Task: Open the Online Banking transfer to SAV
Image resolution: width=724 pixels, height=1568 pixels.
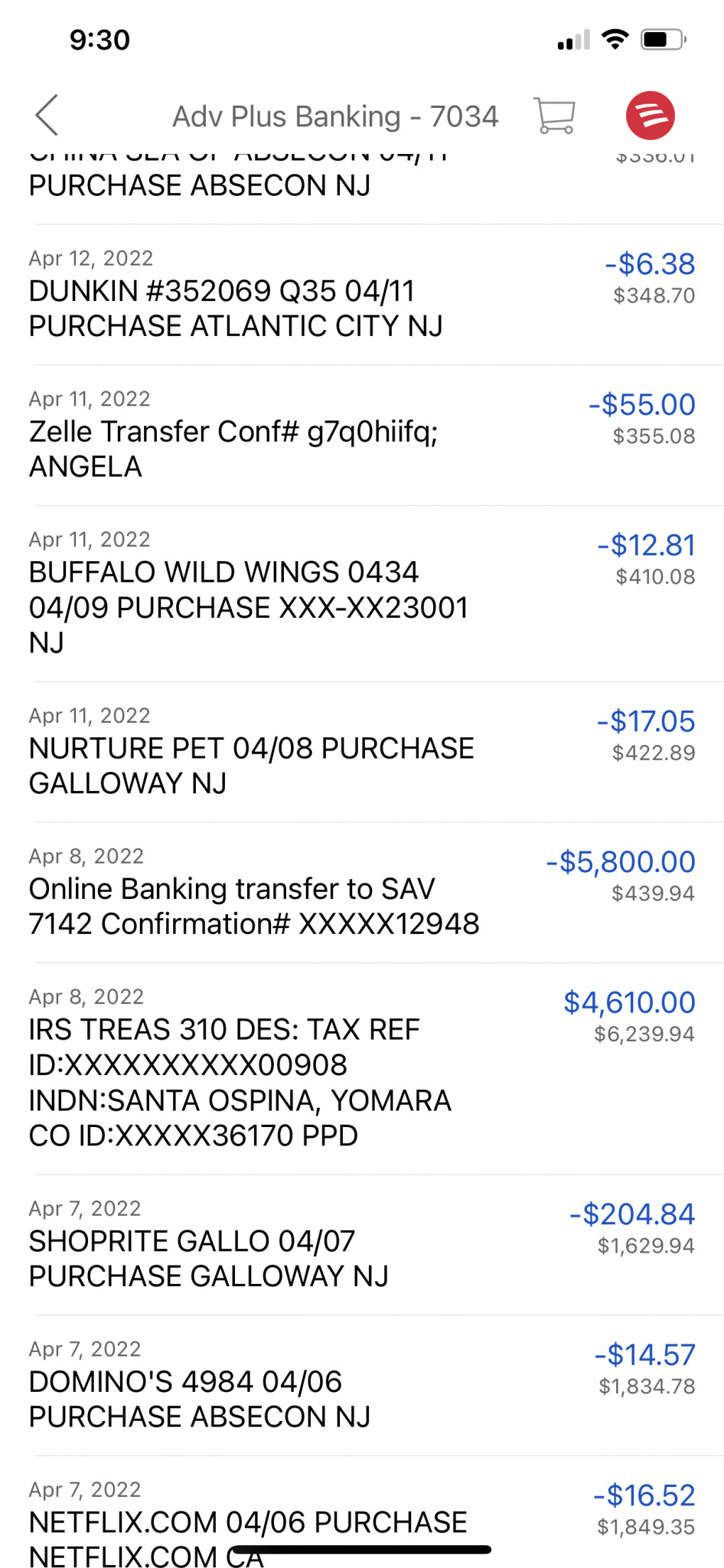Action: click(x=362, y=893)
